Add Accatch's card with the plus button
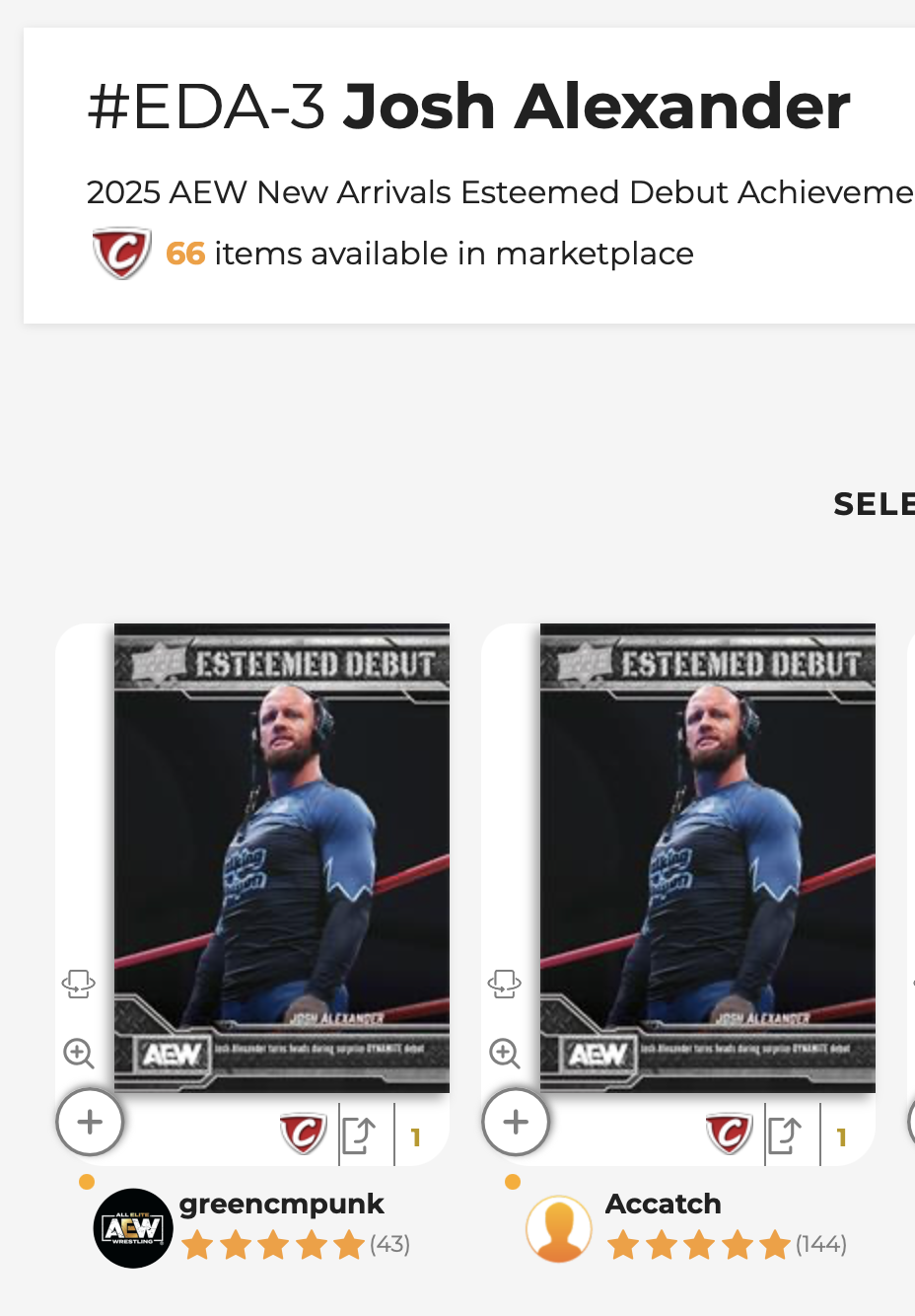 point(516,1122)
